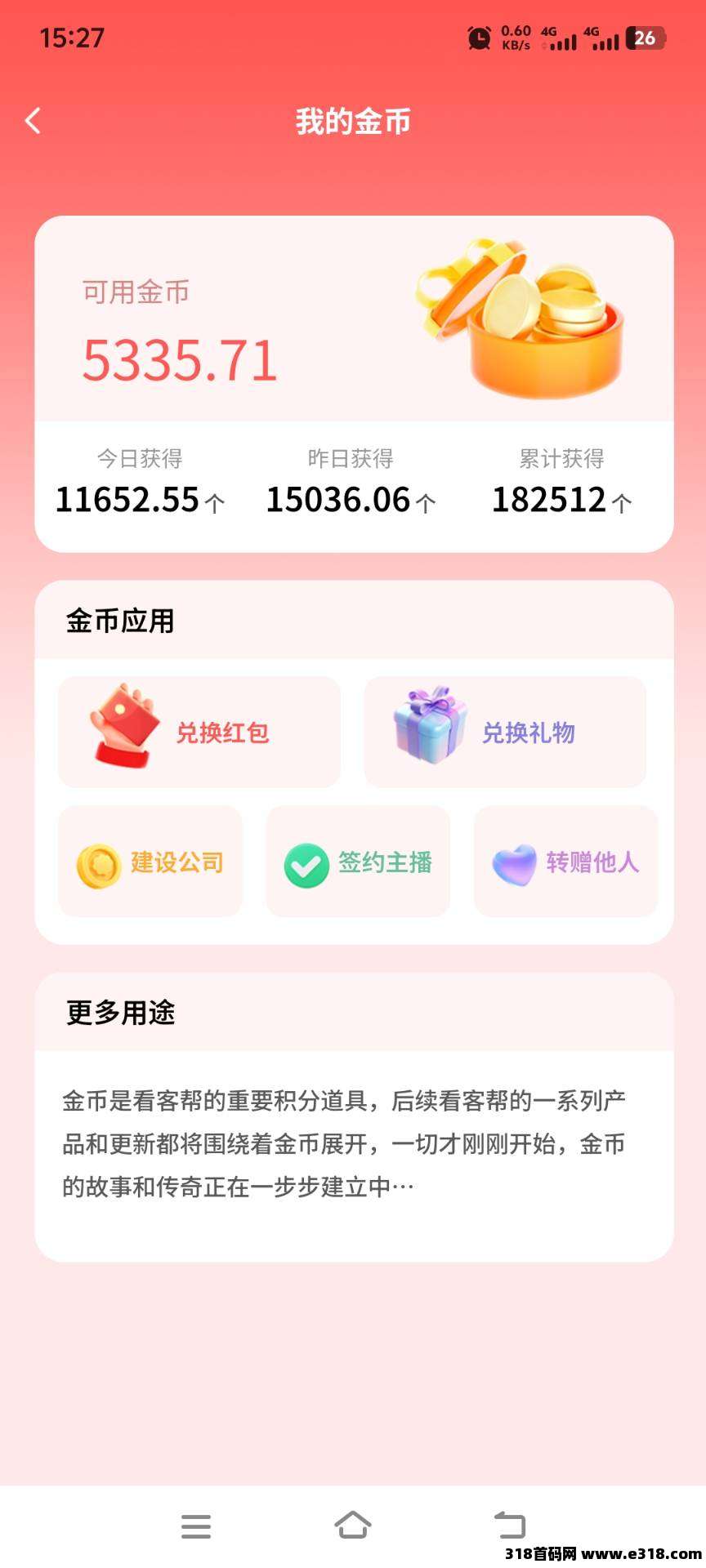Screen dimensions: 706x1568
Task: Open 兑换红包 option
Action: pos(199,732)
